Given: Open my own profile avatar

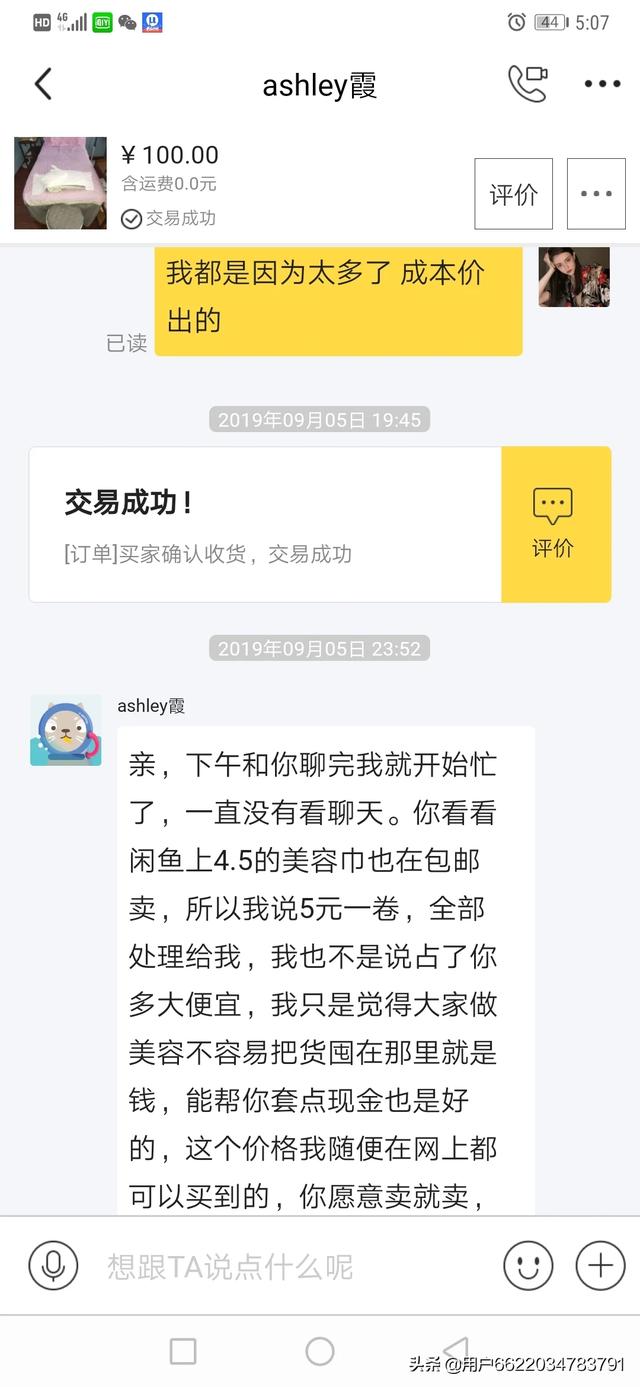Looking at the screenshot, I should (574, 277).
